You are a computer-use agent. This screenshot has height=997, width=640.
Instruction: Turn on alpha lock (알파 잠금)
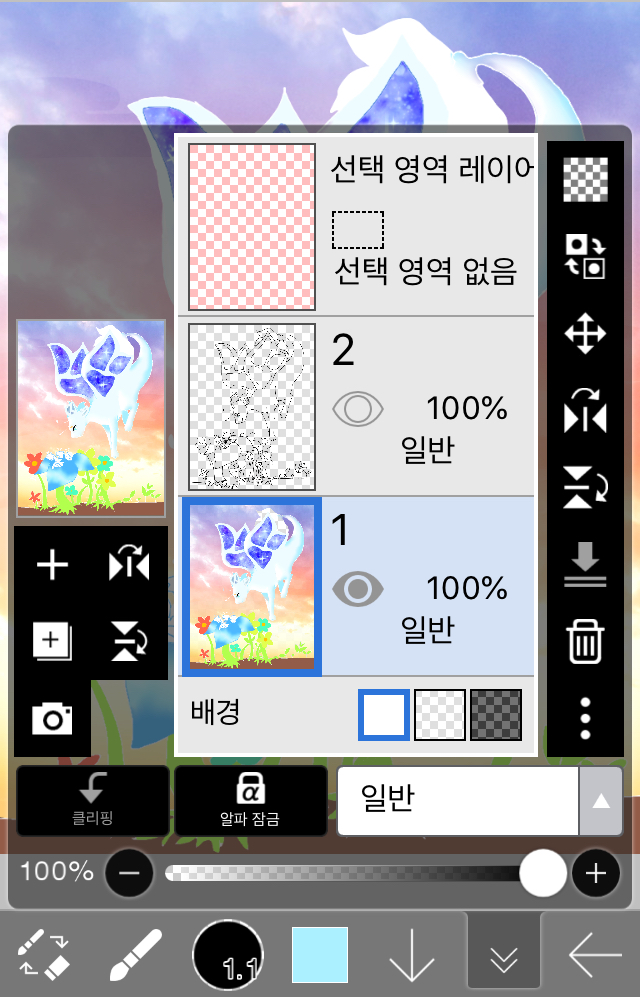click(x=250, y=801)
